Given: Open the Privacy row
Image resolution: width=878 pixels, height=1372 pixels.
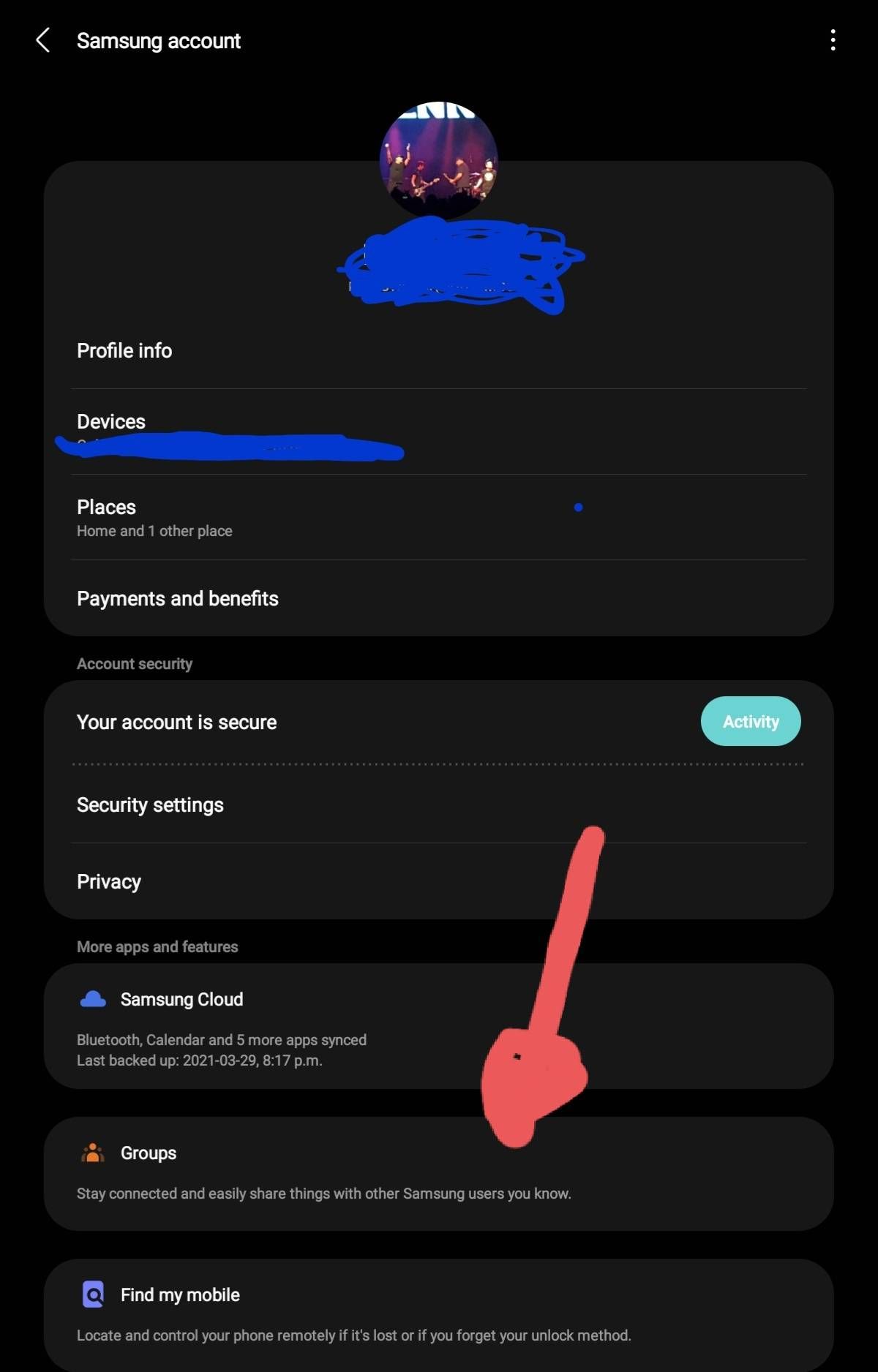Looking at the screenshot, I should point(109,882).
